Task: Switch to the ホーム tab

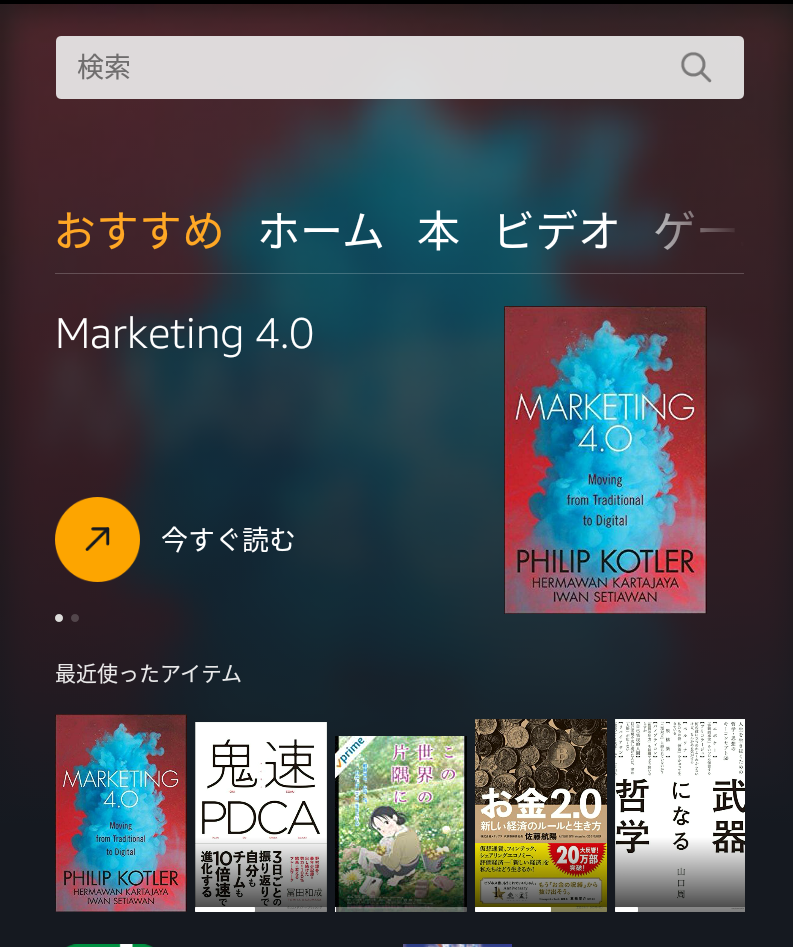Action: coord(320,231)
